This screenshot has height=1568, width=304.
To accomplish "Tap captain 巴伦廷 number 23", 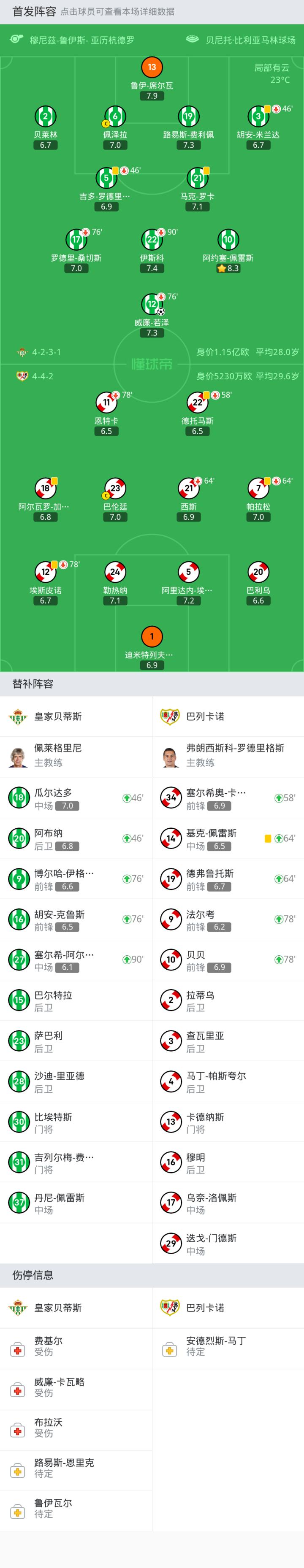I will tap(115, 489).
